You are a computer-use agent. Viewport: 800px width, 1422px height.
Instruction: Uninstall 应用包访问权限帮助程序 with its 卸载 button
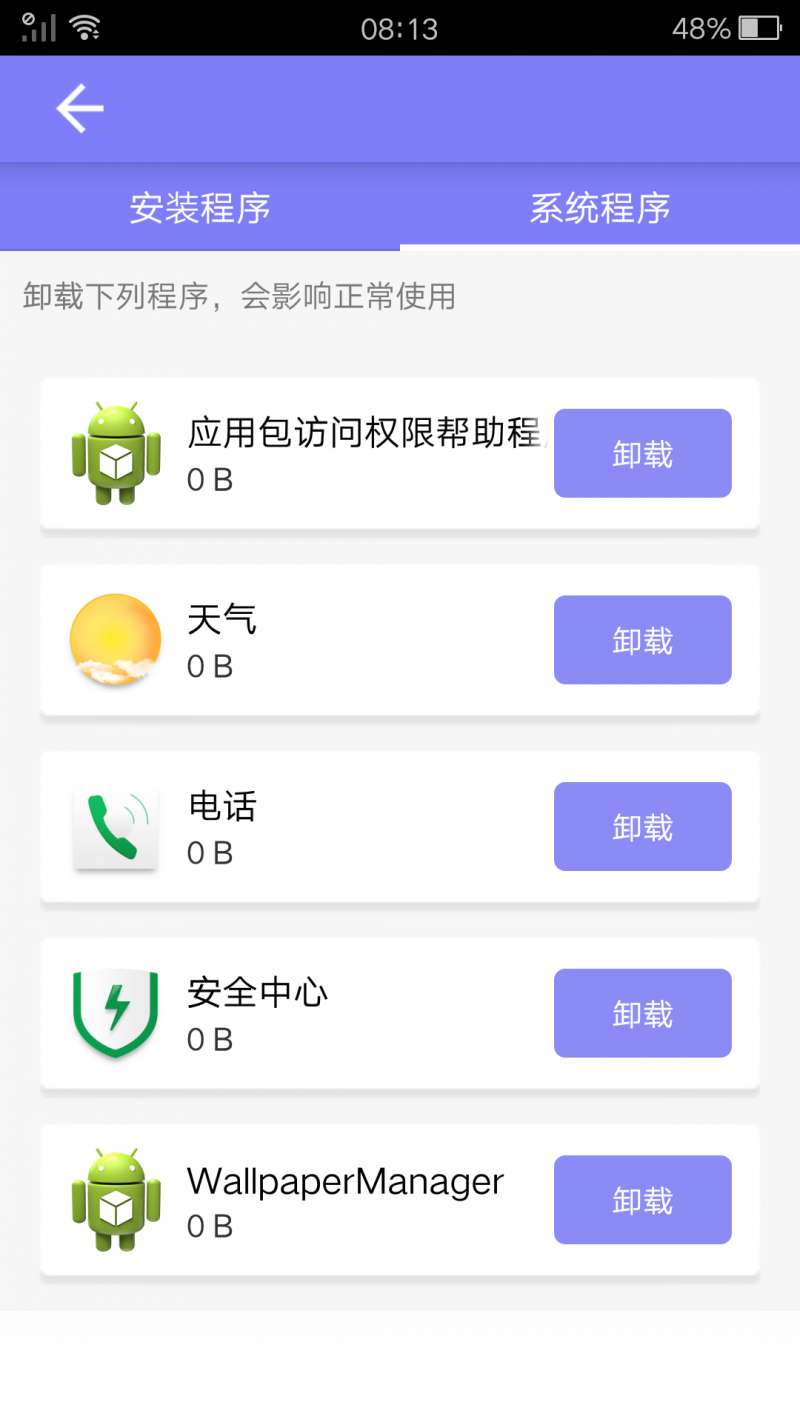pos(643,453)
